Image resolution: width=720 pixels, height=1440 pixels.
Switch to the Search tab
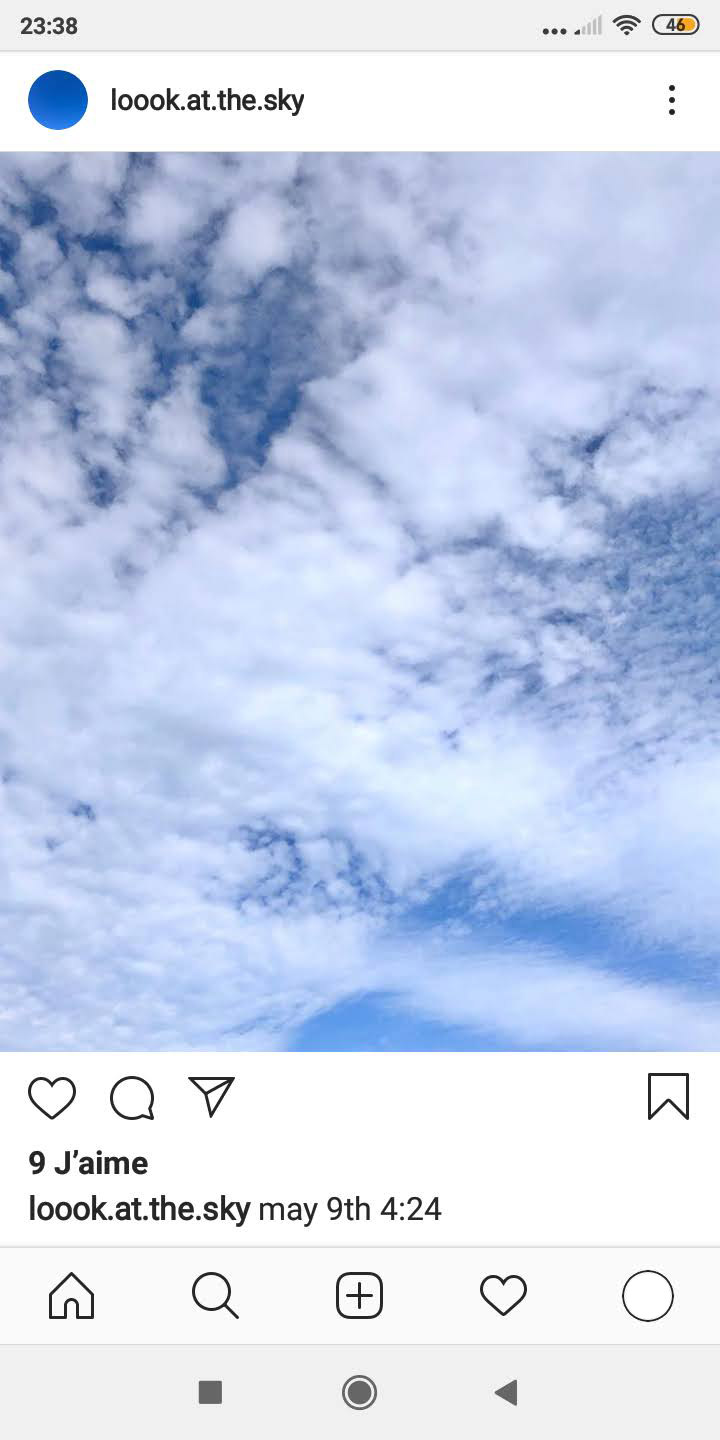(215, 1296)
